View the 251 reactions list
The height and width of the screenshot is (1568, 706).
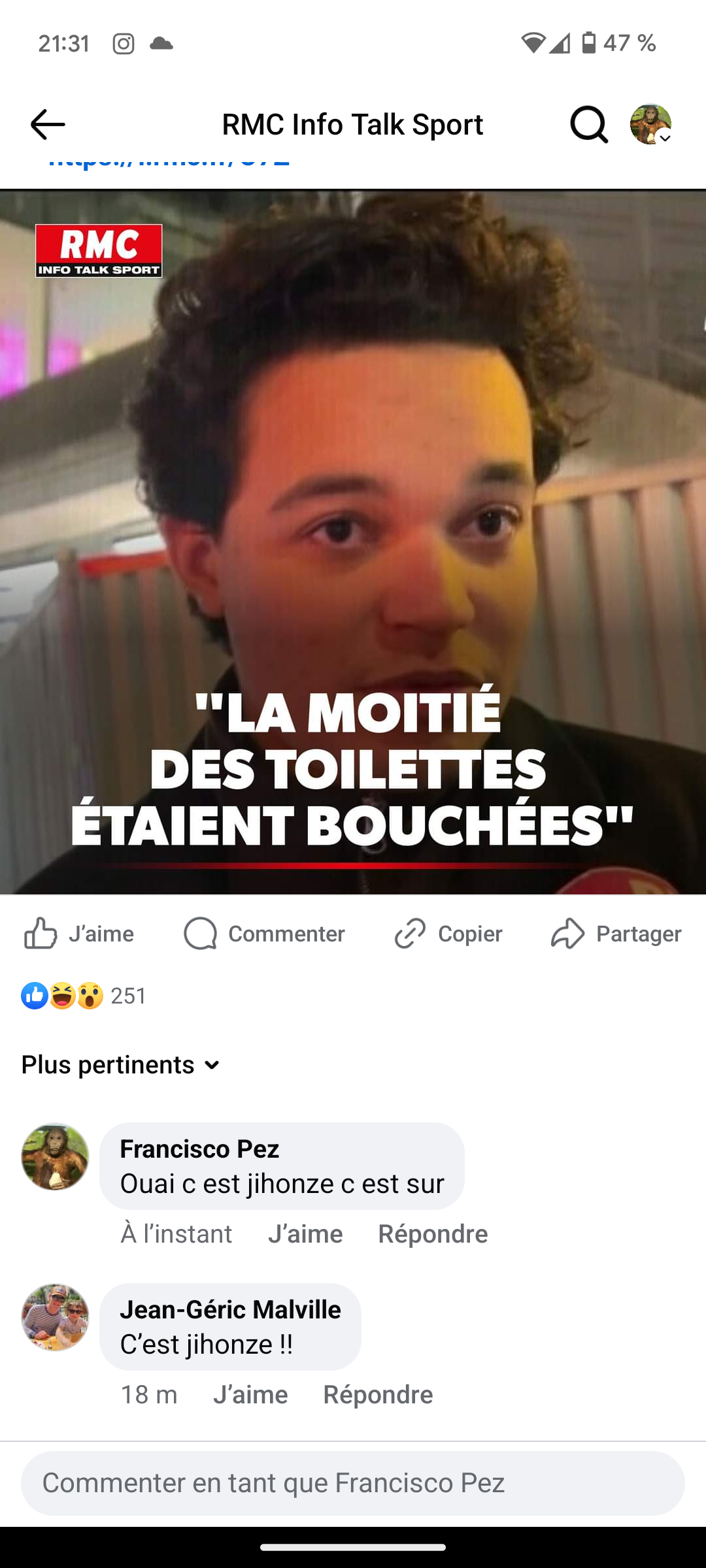pos(84,996)
